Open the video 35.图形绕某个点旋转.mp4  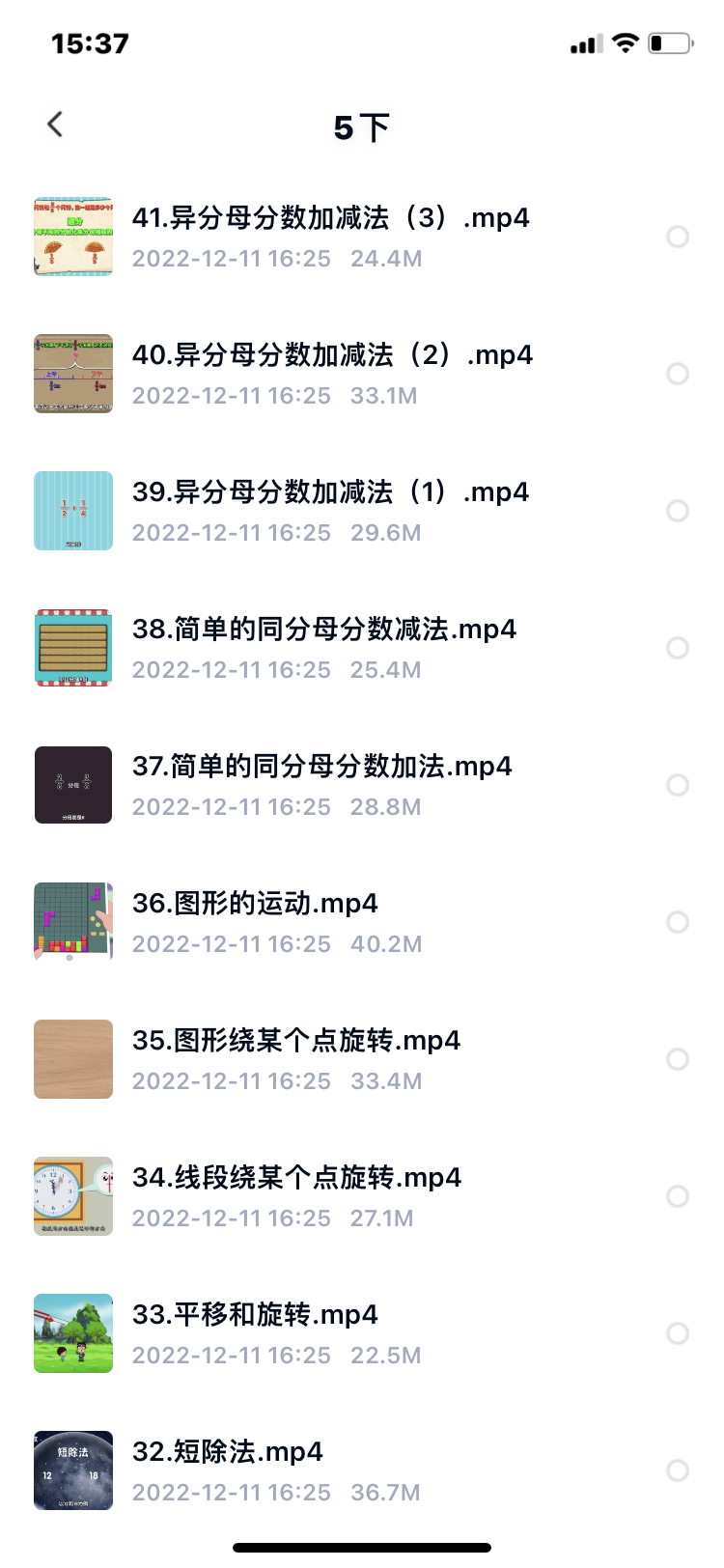click(x=295, y=1042)
